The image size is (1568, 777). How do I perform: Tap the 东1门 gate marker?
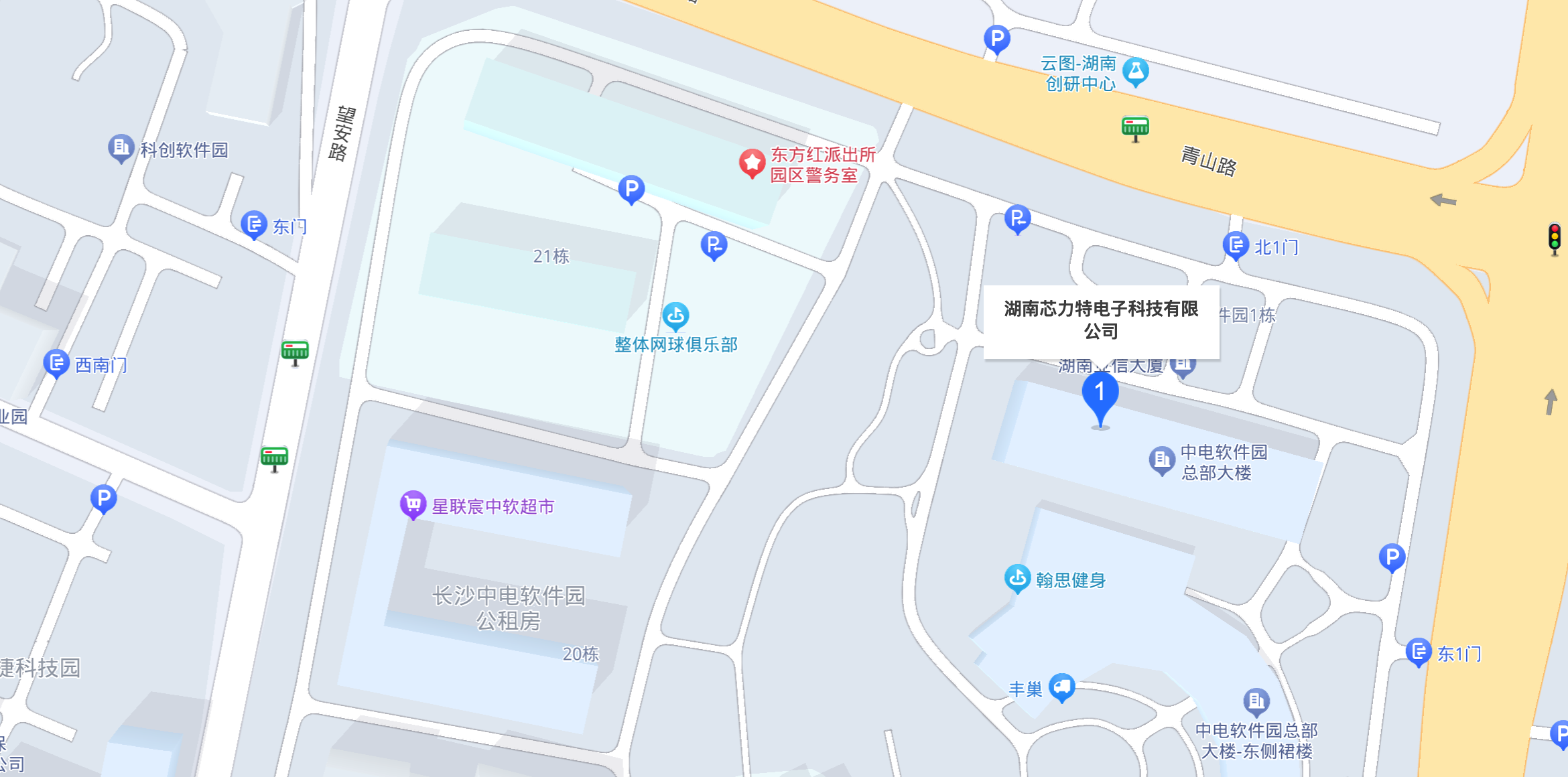click(1418, 652)
